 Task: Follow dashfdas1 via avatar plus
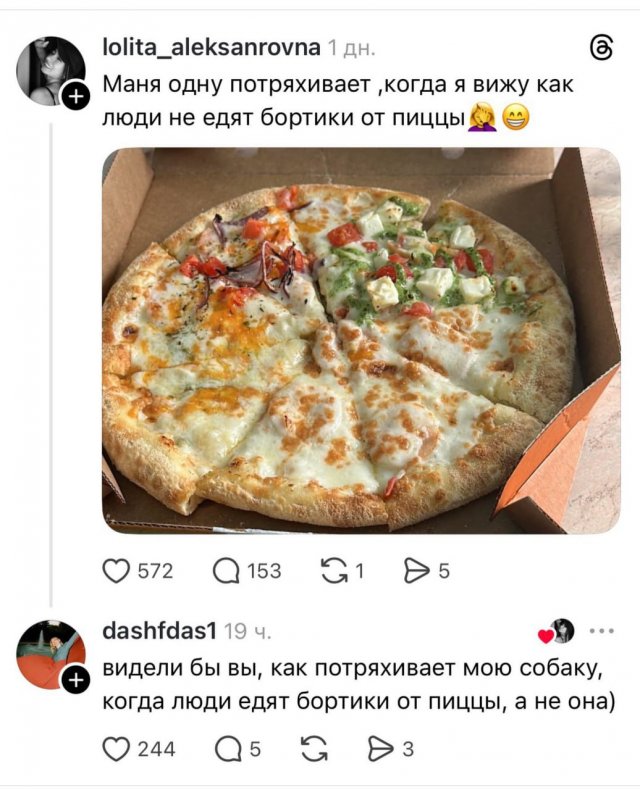(x=77, y=681)
